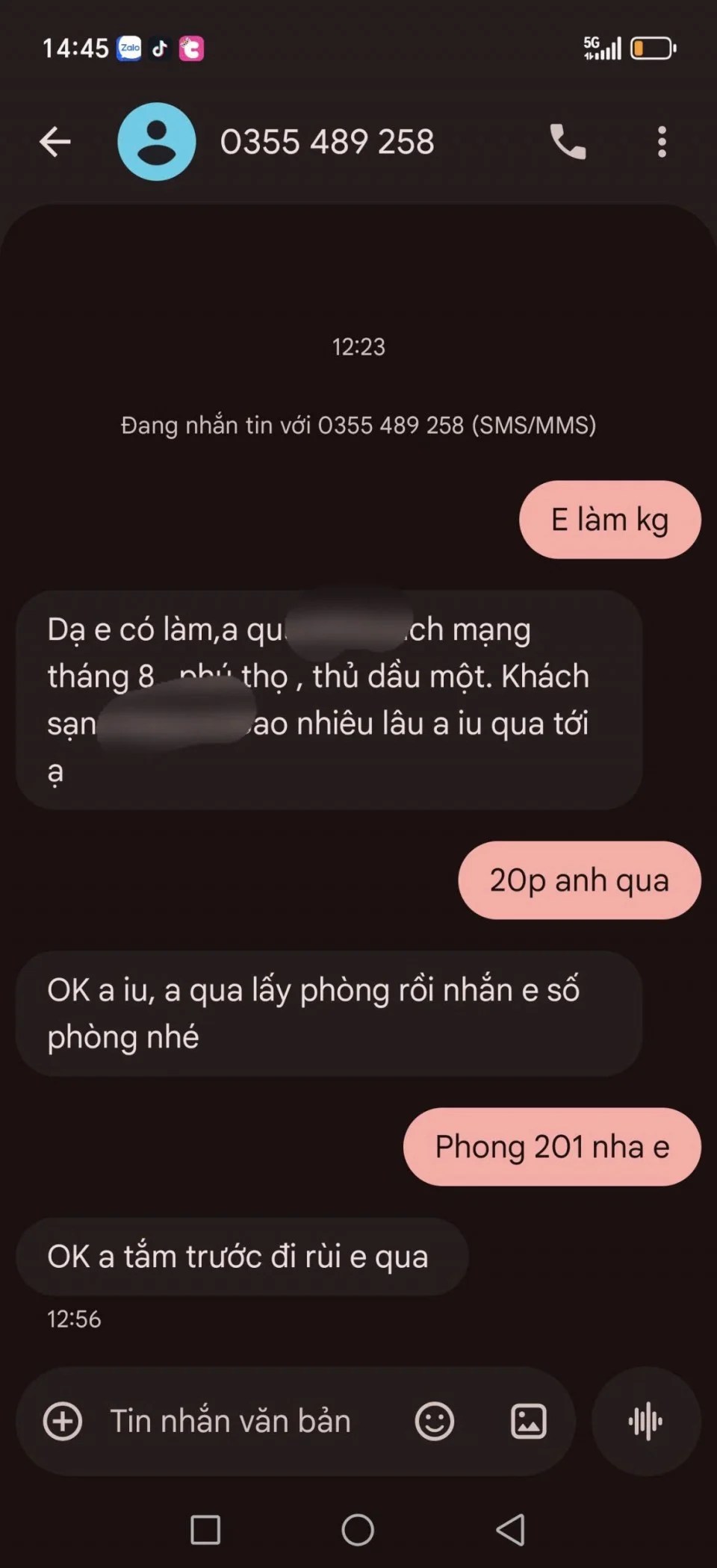
Task: Open recent apps from the navigation bar
Action: [205, 1530]
